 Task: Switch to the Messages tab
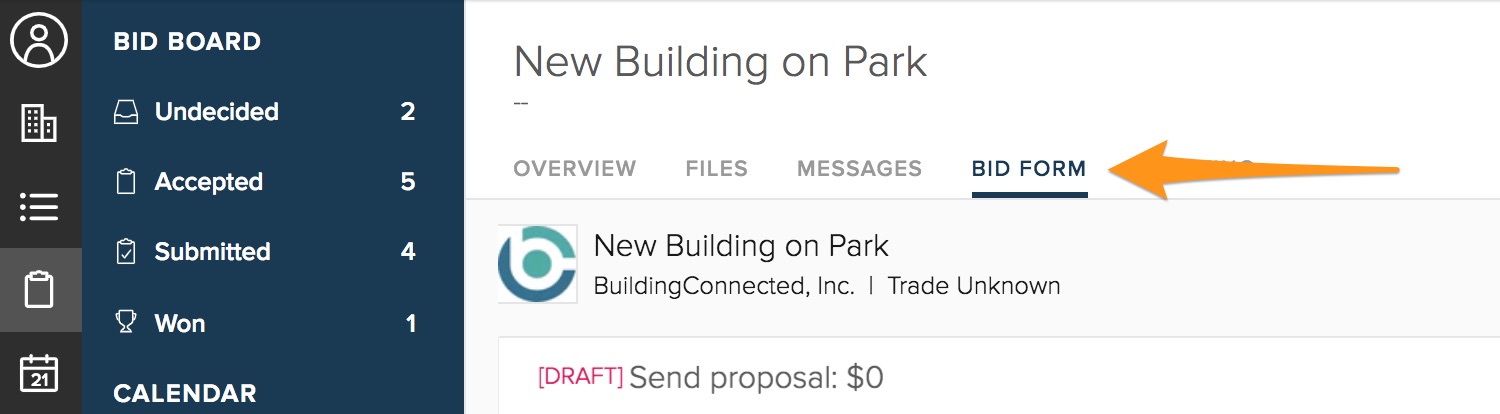point(859,169)
